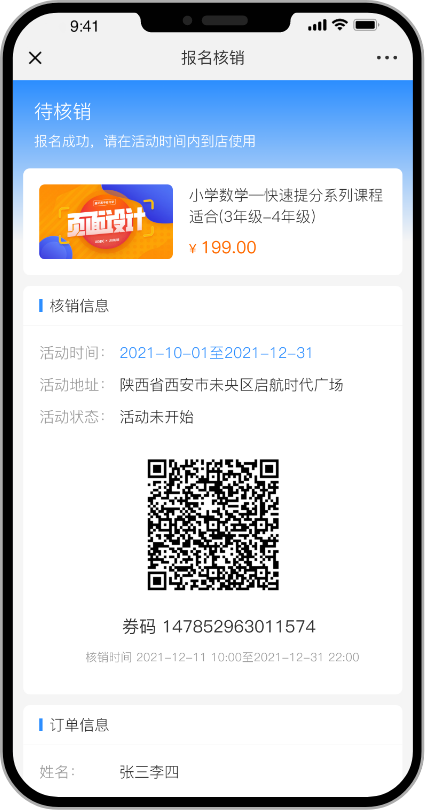Close the 报名核销 page
Viewport: 425px width, 810px height.
[x=35, y=58]
